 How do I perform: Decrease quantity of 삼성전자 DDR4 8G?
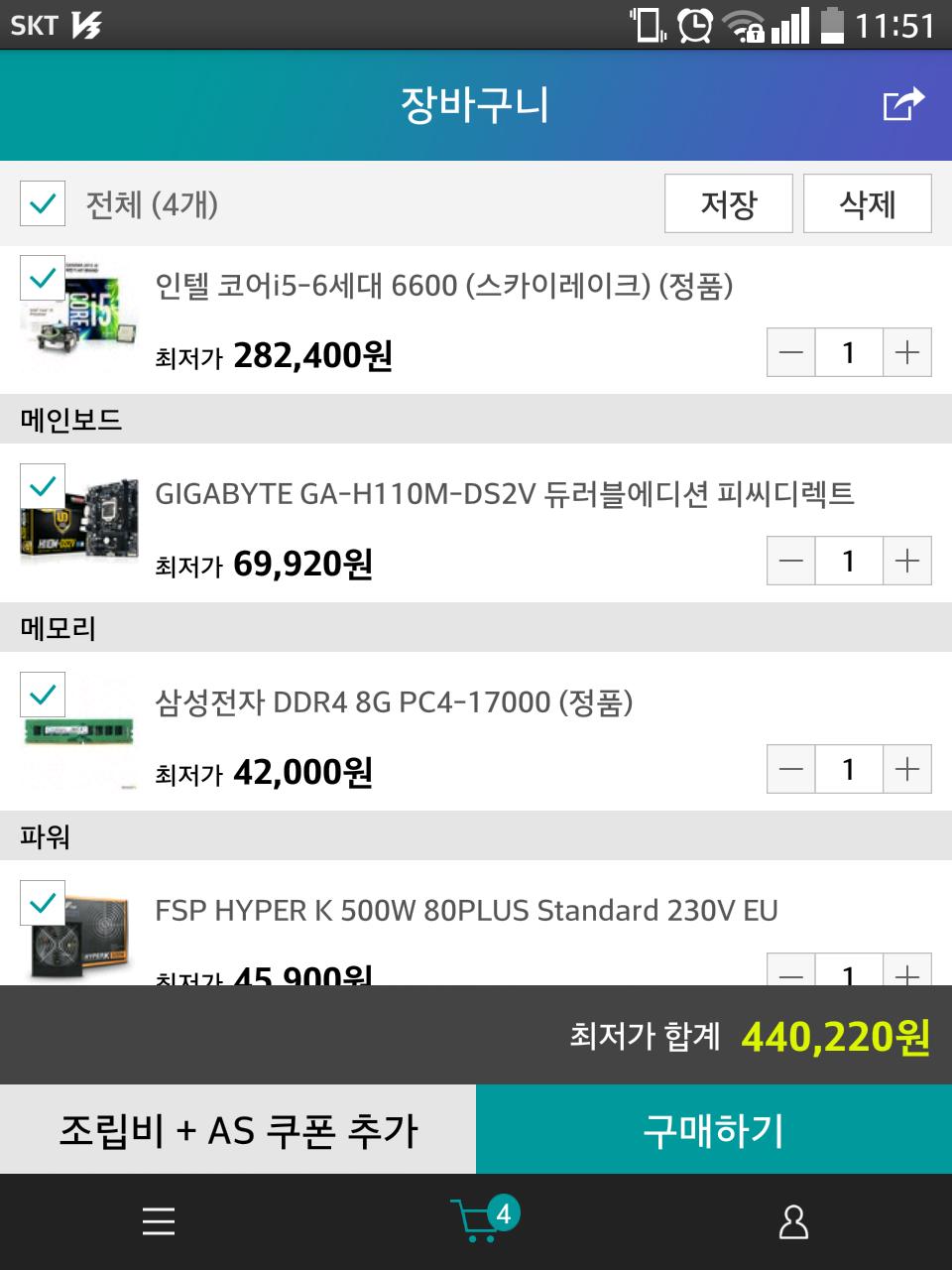(791, 769)
